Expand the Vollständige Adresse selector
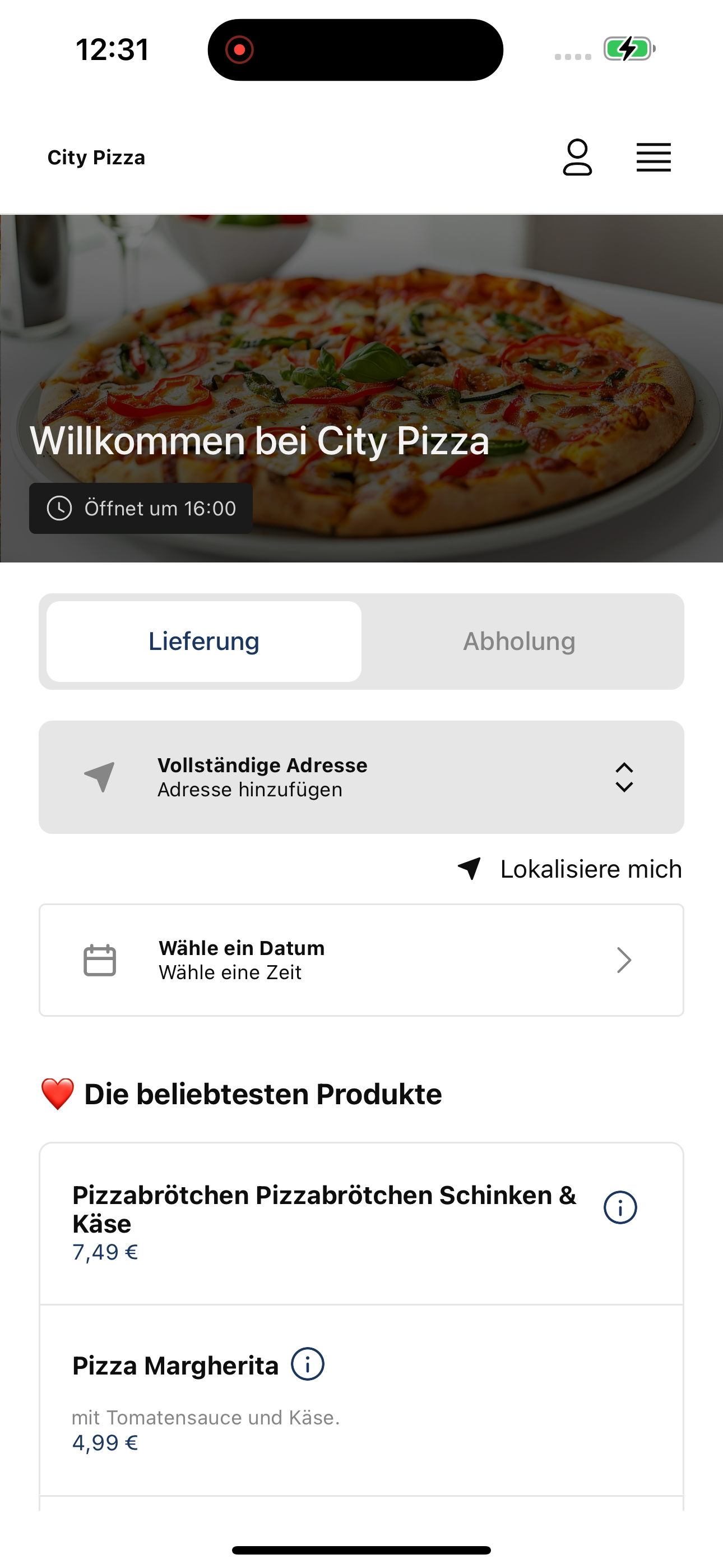The height and width of the screenshot is (1568, 723). (361, 777)
